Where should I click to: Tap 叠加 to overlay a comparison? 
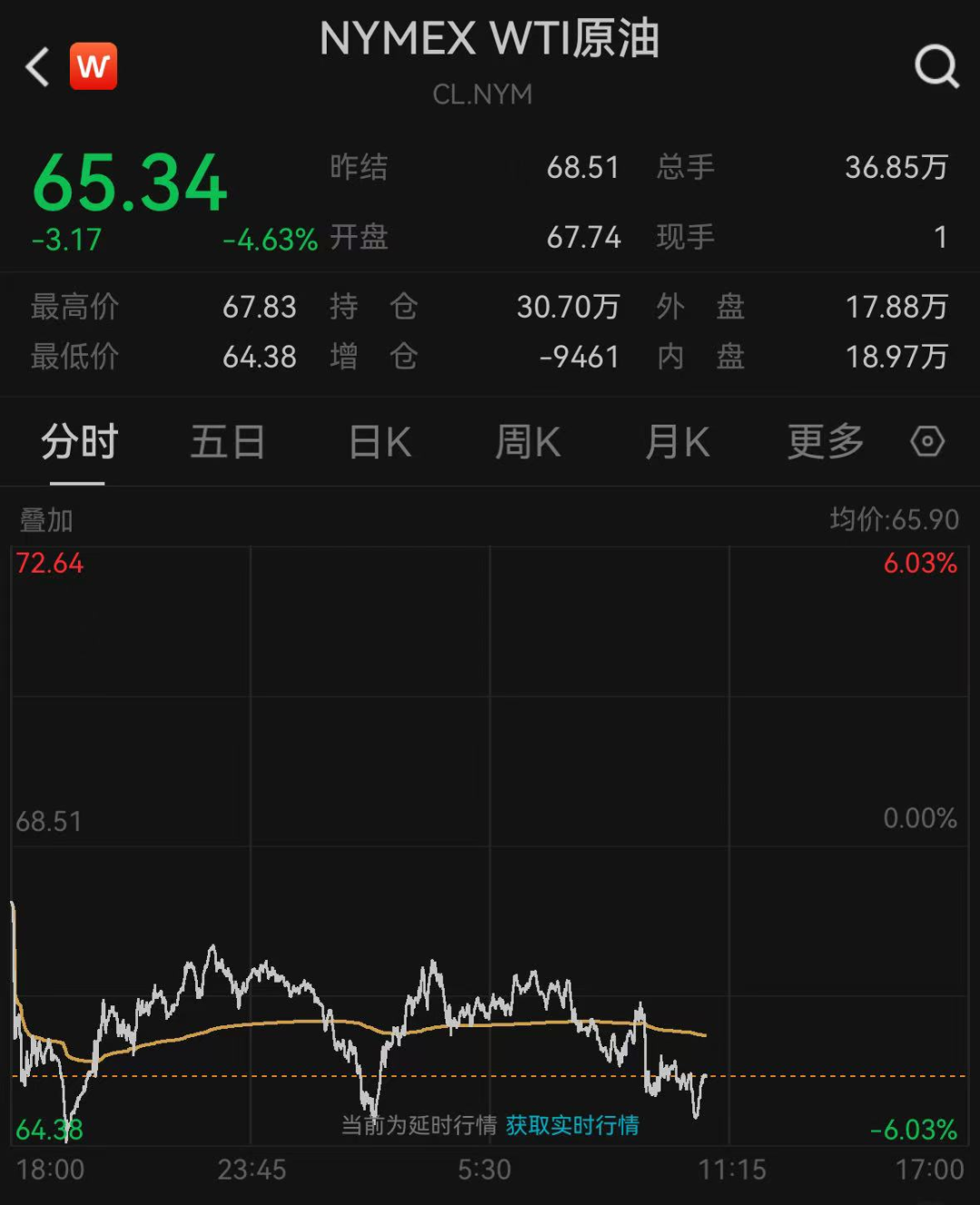(46, 520)
